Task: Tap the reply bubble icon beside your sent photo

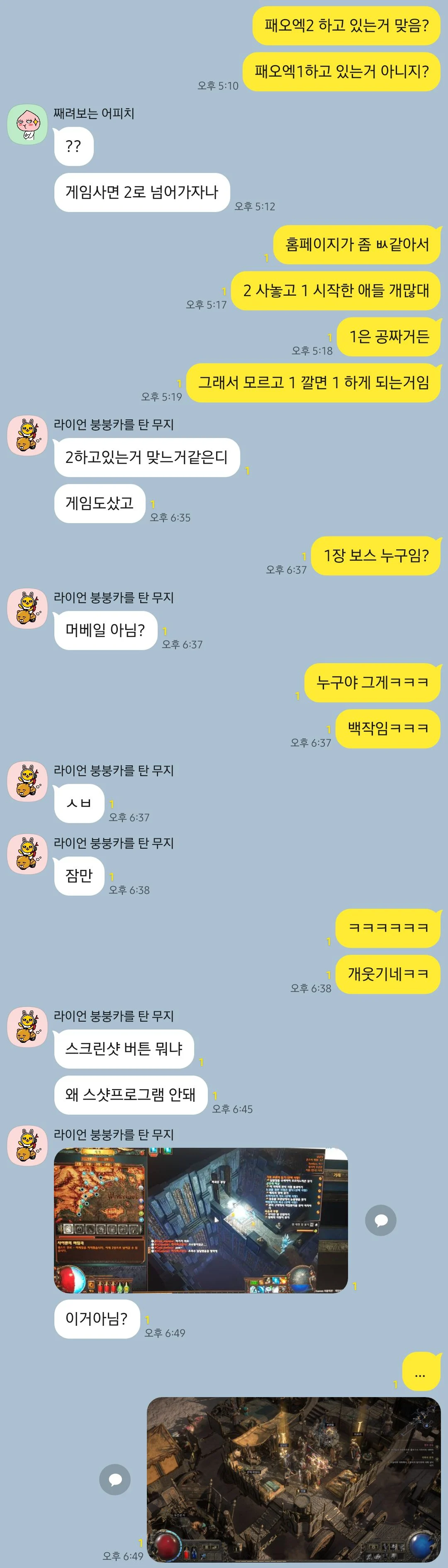Action: click(115, 1479)
